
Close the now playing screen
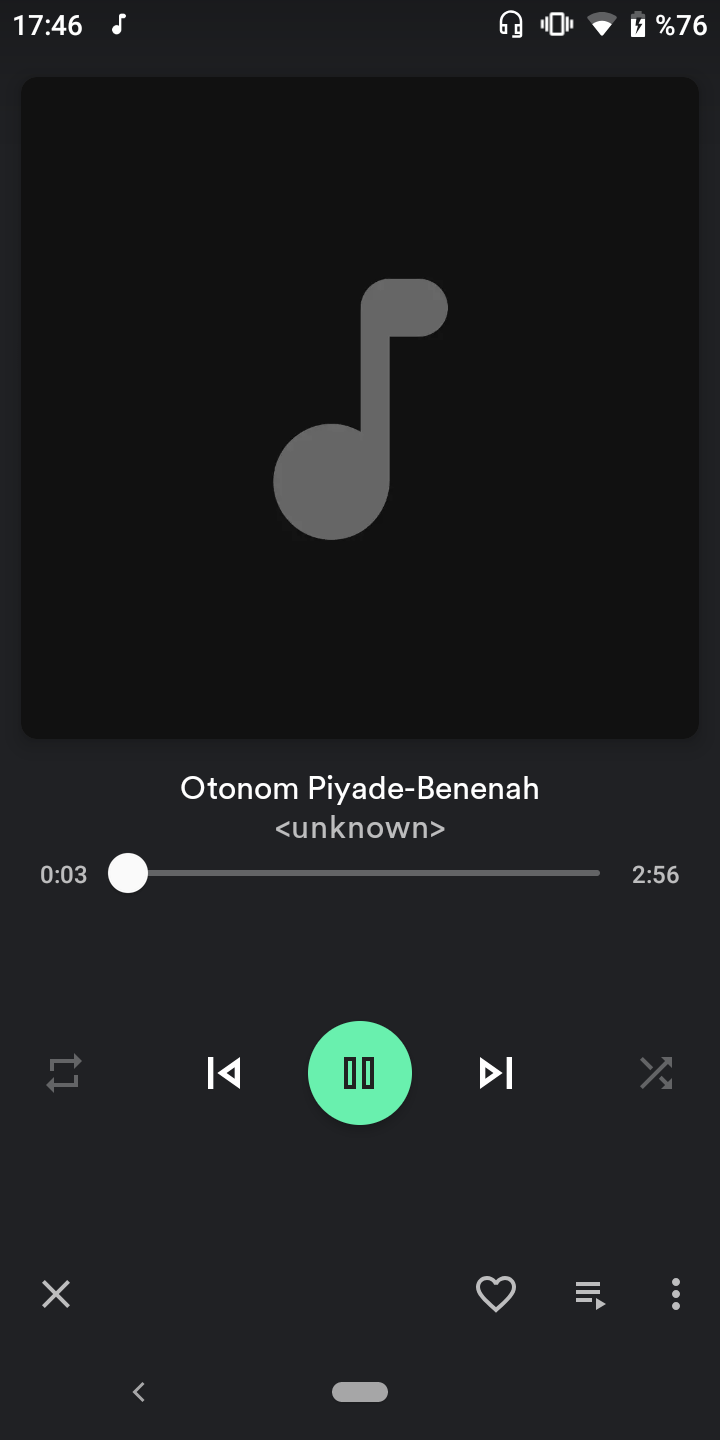tap(56, 1294)
